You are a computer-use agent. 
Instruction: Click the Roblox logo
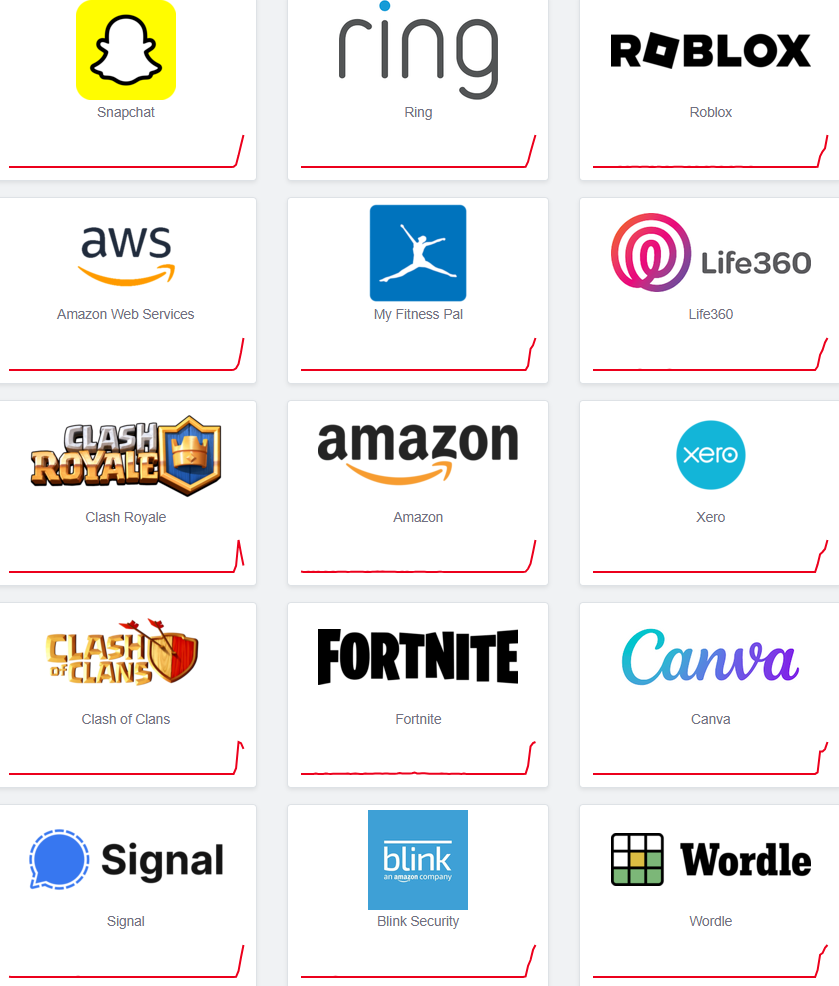coord(710,50)
